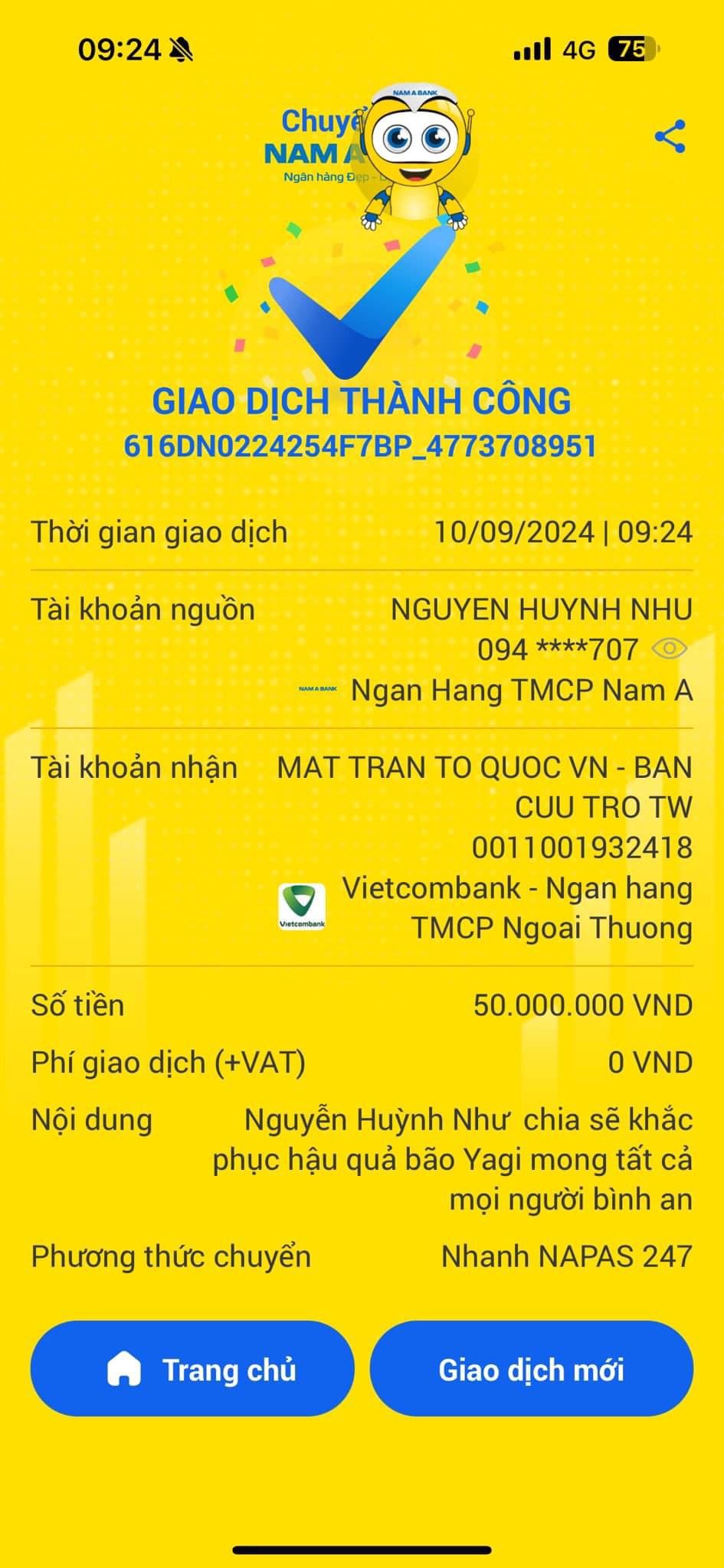Select the transaction ID 616DN0224254F7BP_4773708951
This screenshot has height=1568, width=724.
click(362, 445)
